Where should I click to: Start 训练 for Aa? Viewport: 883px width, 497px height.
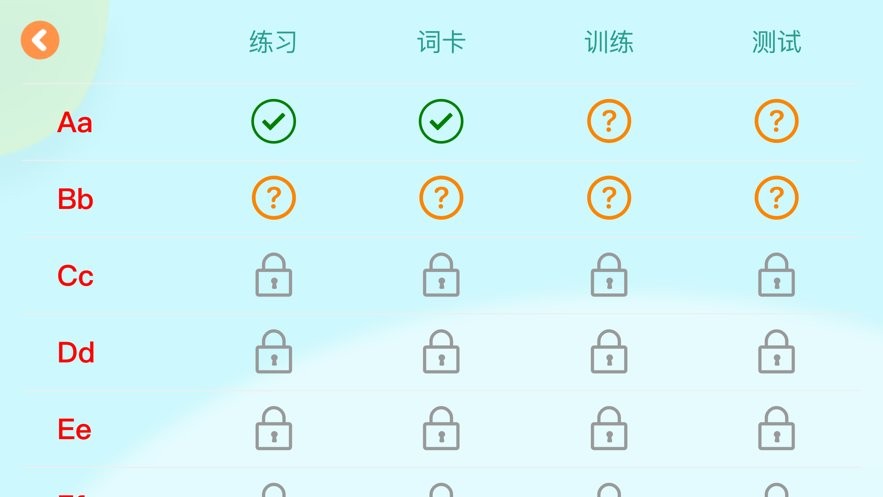609,122
